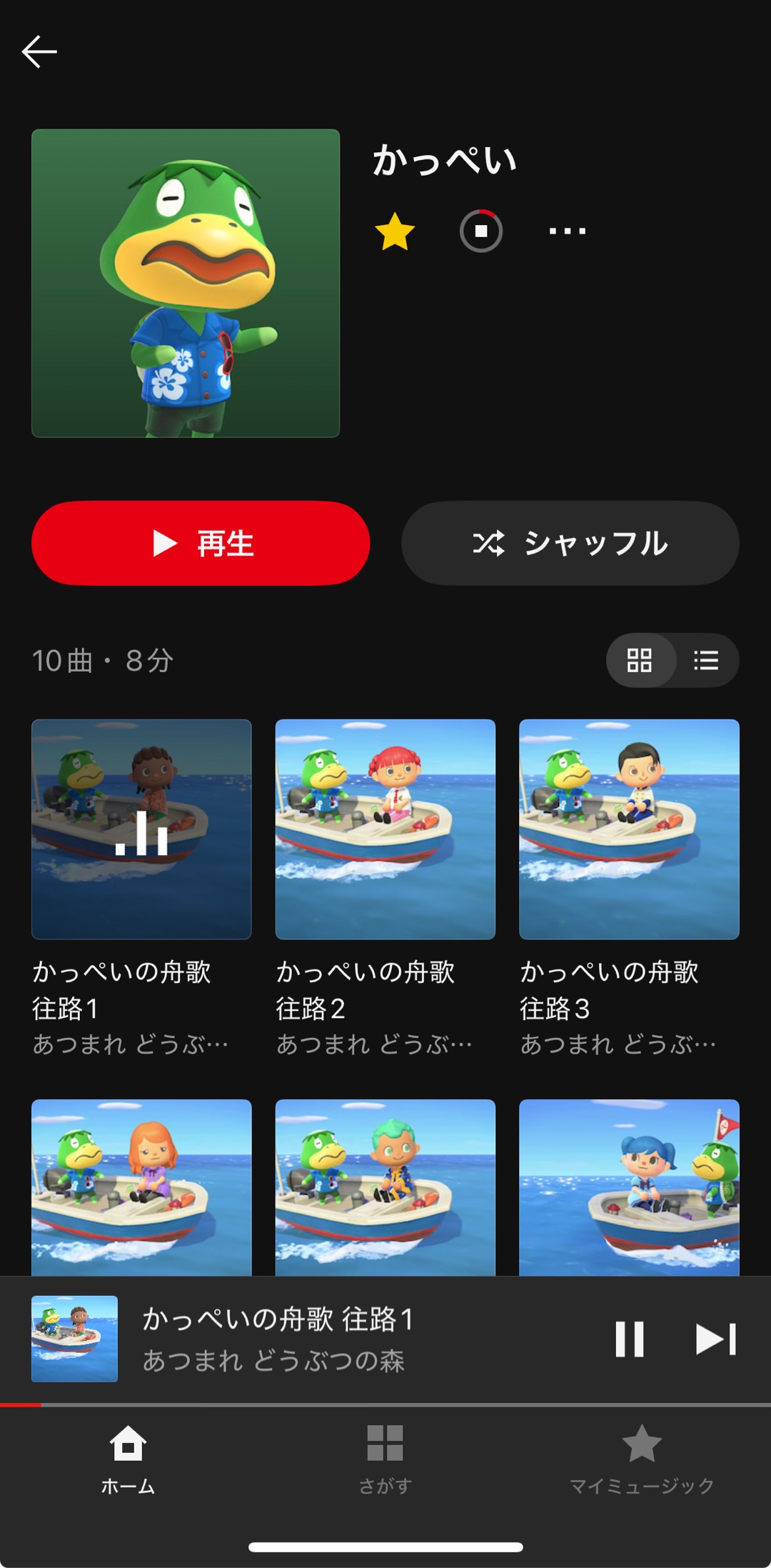Viewport: 771px width, 1568px height.
Task: Switch to list view
Action: 706,660
